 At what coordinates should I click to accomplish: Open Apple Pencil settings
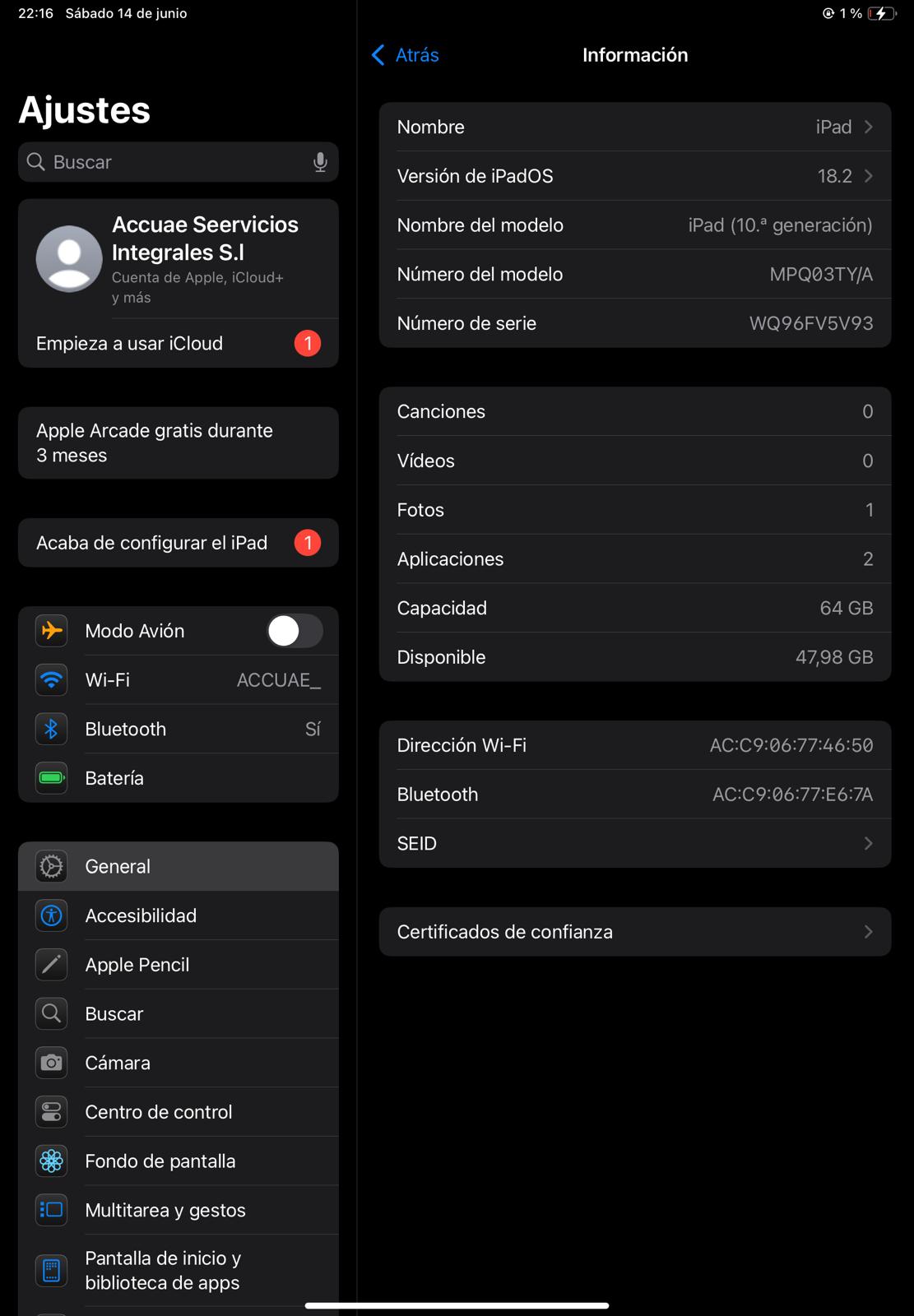tap(179, 965)
